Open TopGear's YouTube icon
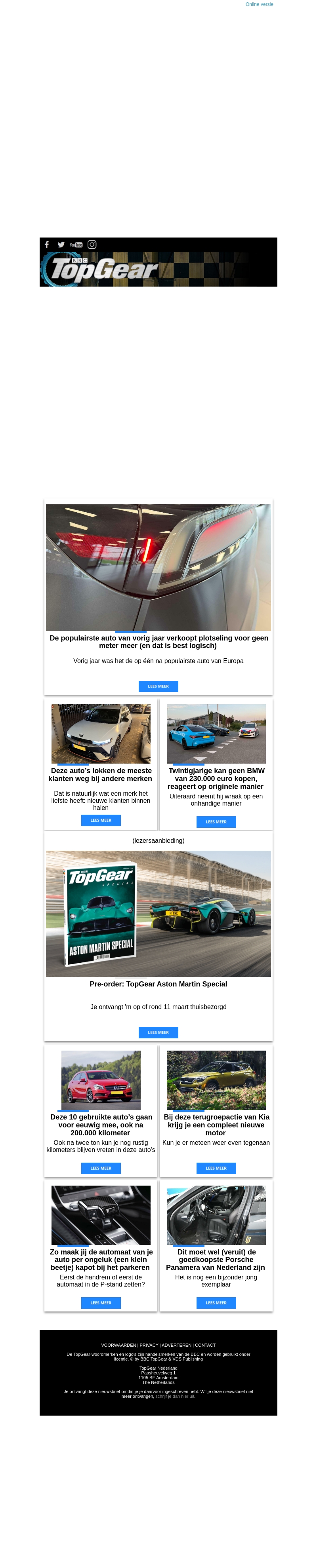317x1568 pixels. [x=76, y=245]
